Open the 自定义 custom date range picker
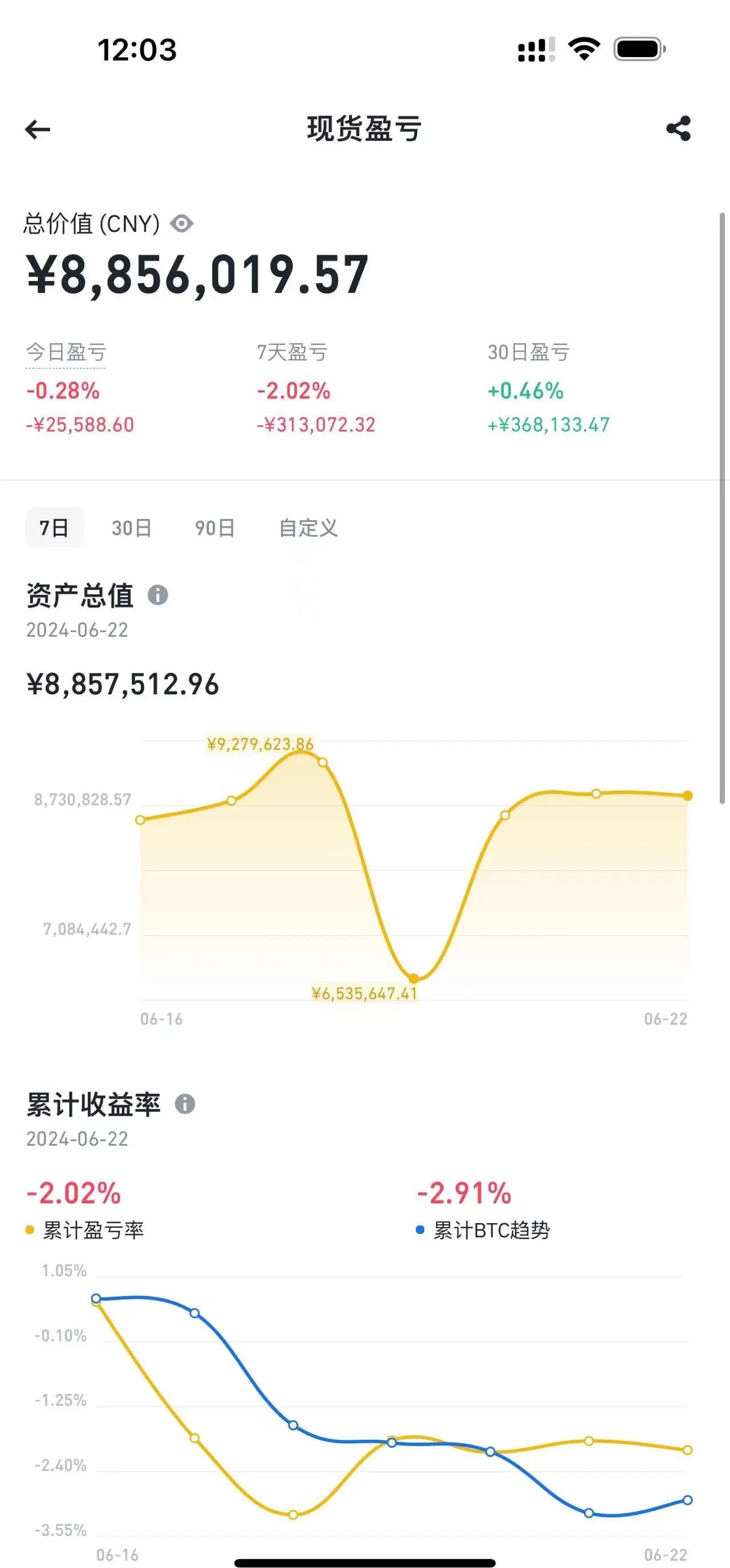The width and height of the screenshot is (730, 1568). pyautogui.click(x=310, y=528)
